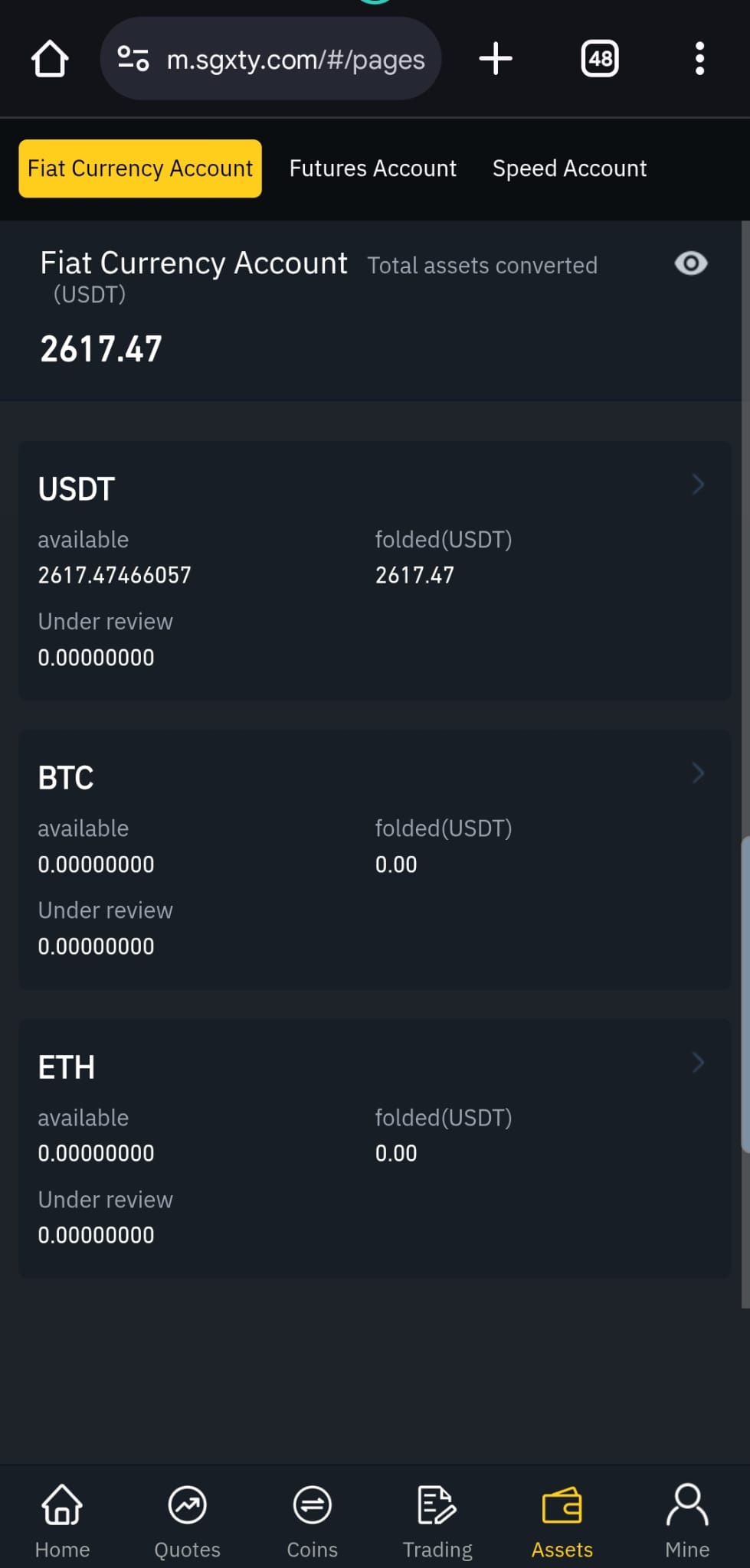Switch to the Speed Account tab

pos(569,168)
